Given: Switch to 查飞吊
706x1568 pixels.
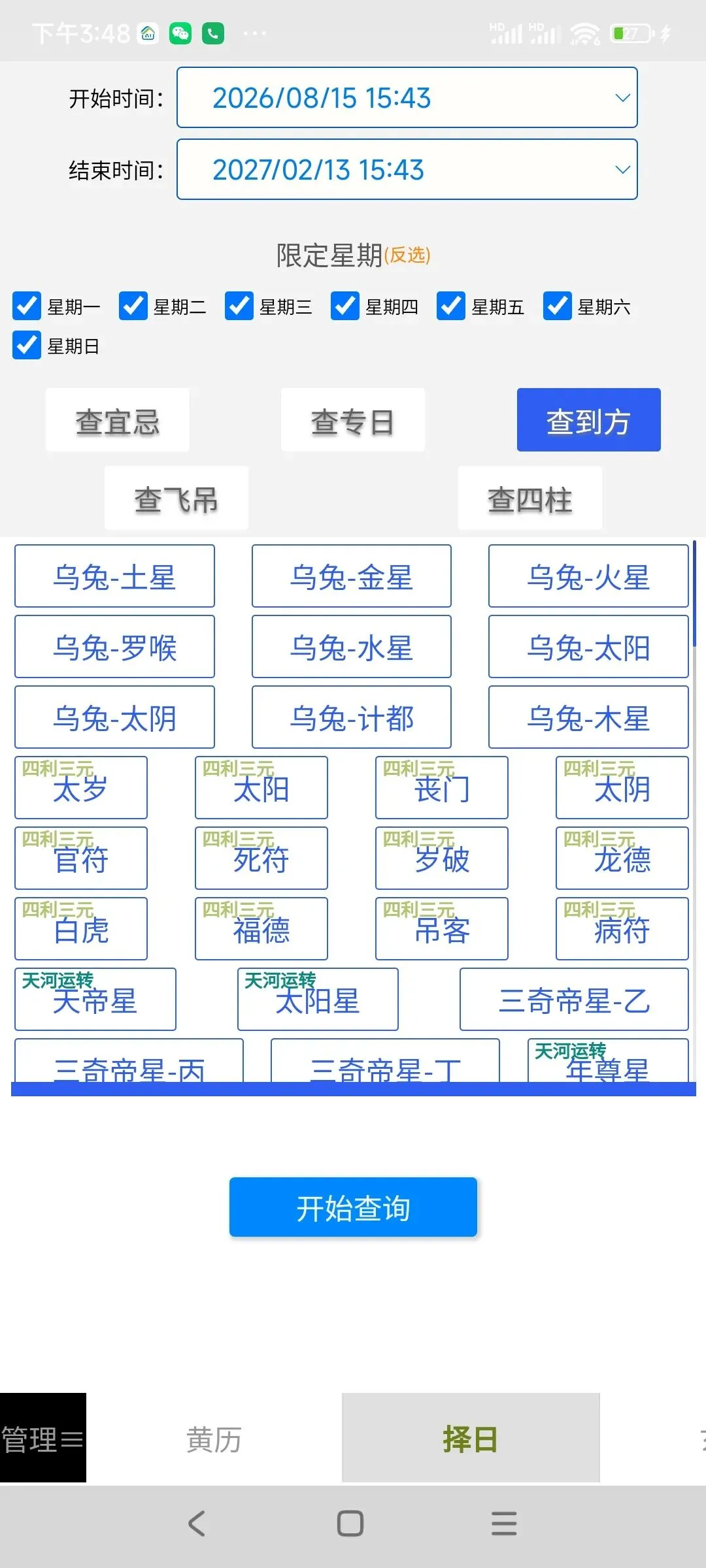Looking at the screenshot, I should point(176,498).
